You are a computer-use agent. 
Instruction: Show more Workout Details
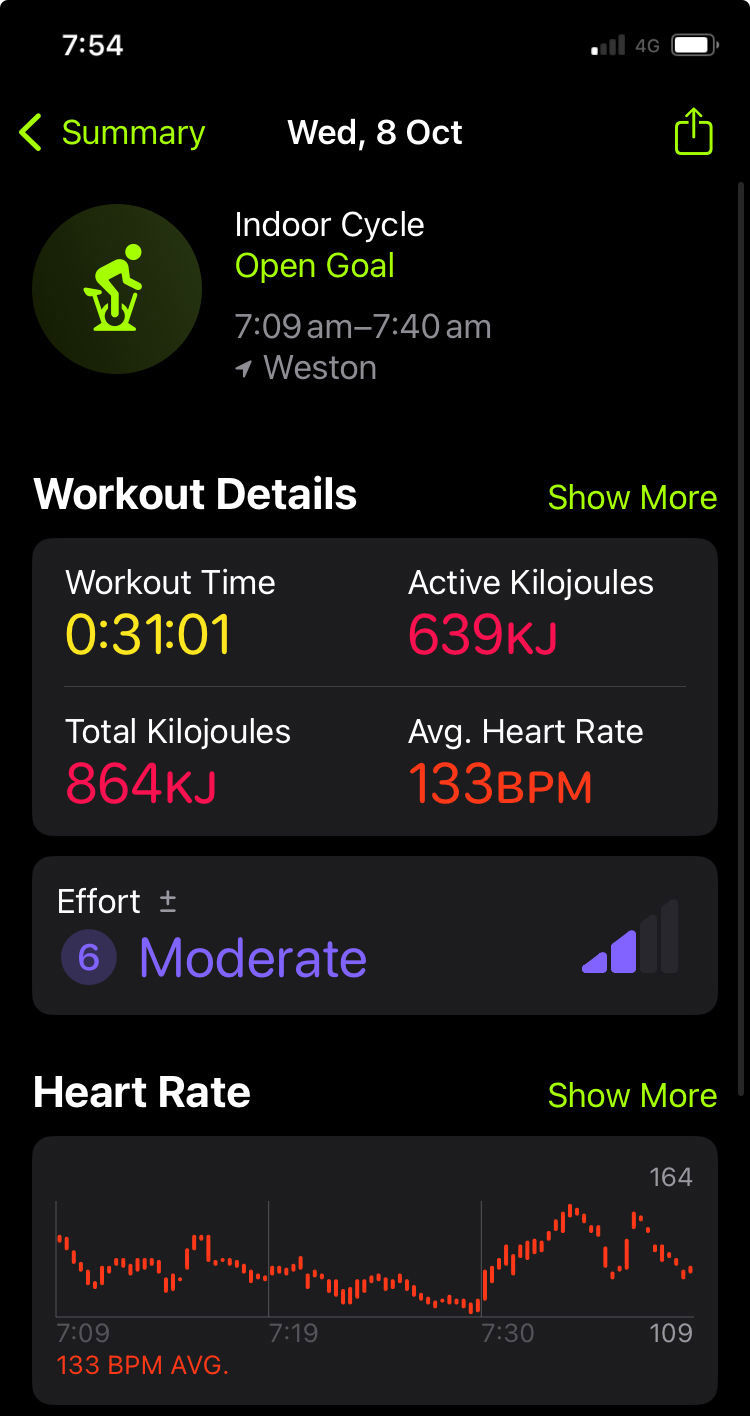click(632, 497)
